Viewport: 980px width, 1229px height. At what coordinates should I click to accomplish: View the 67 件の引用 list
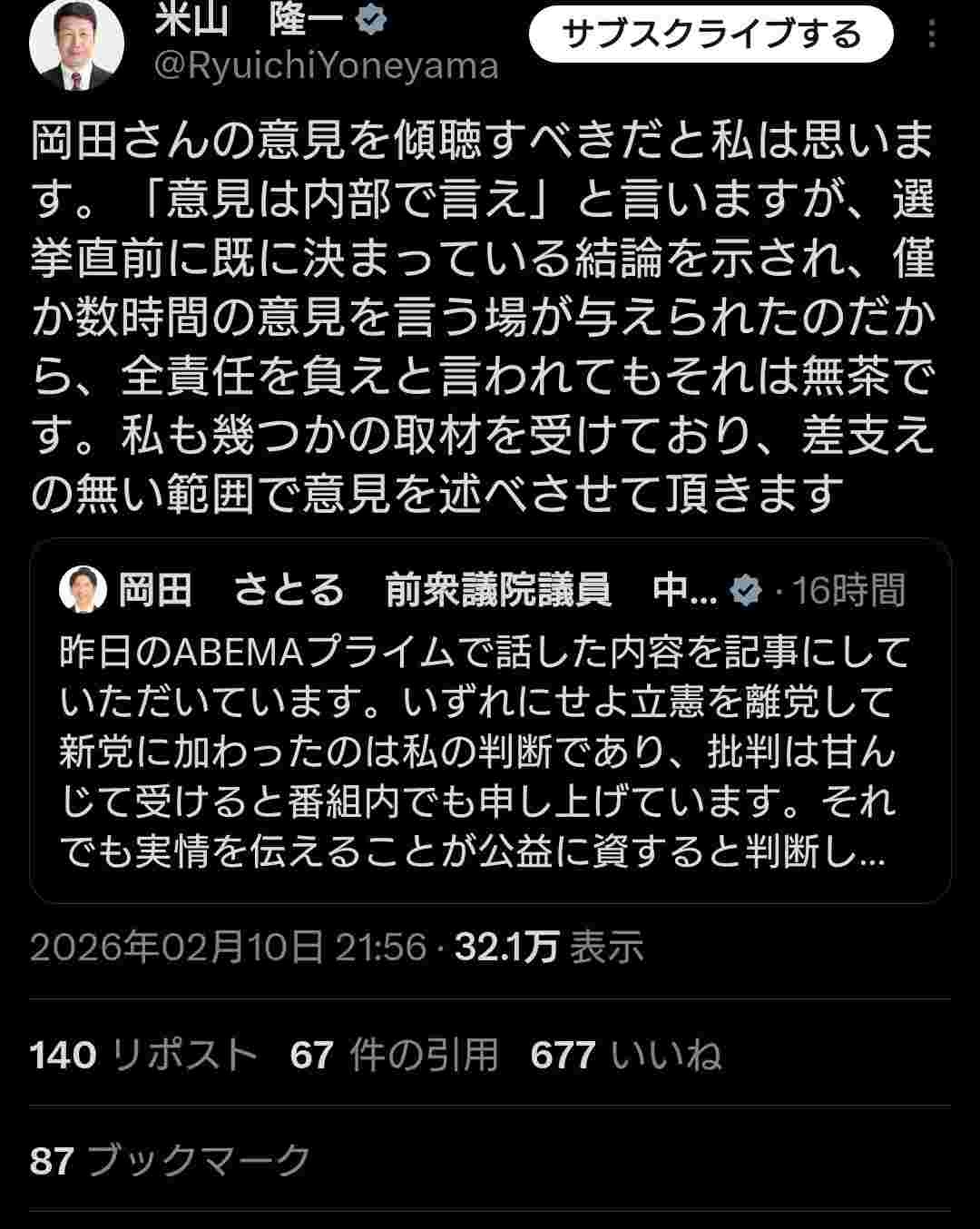395,1056
